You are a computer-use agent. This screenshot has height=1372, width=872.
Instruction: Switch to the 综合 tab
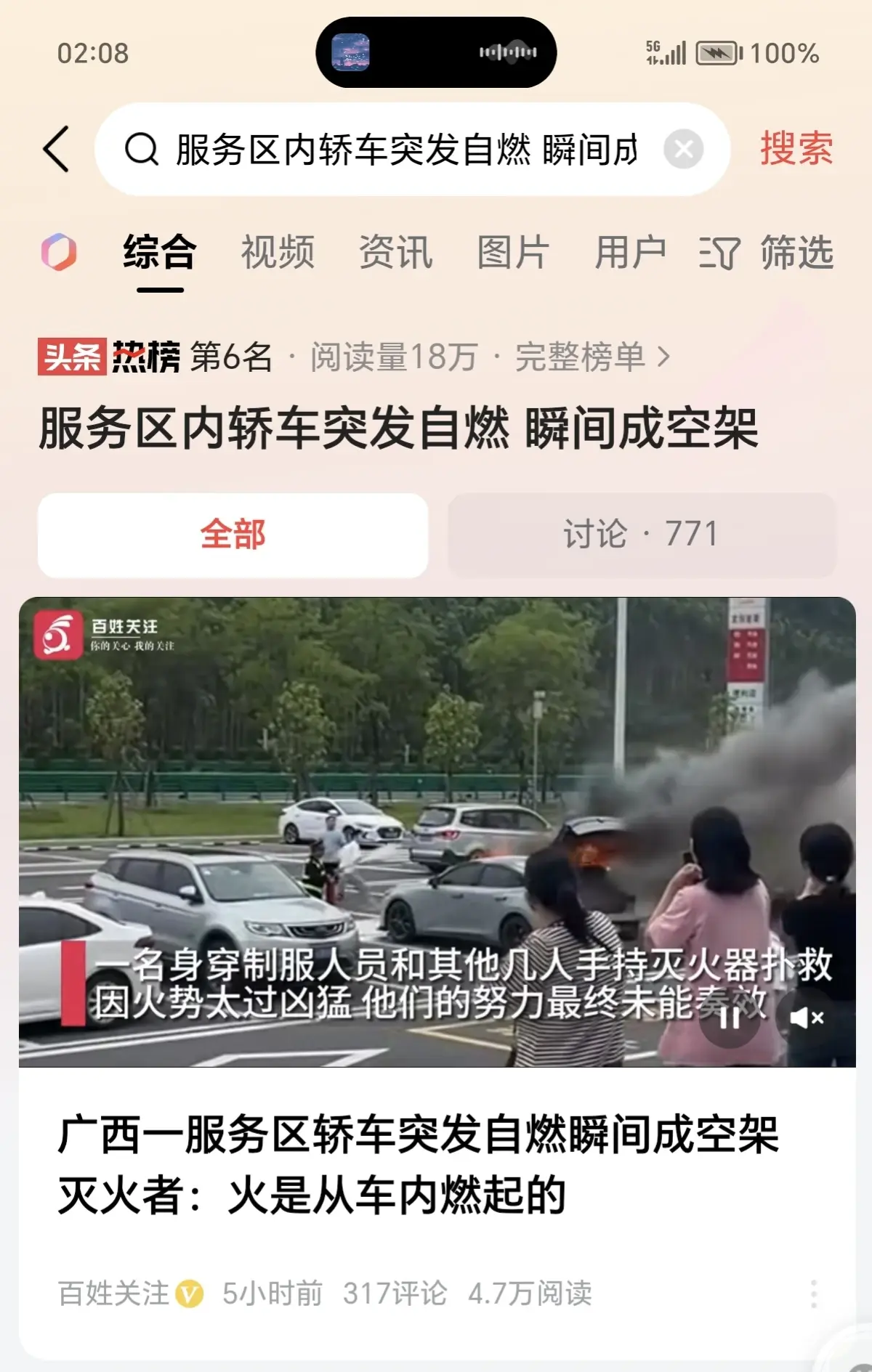point(160,253)
